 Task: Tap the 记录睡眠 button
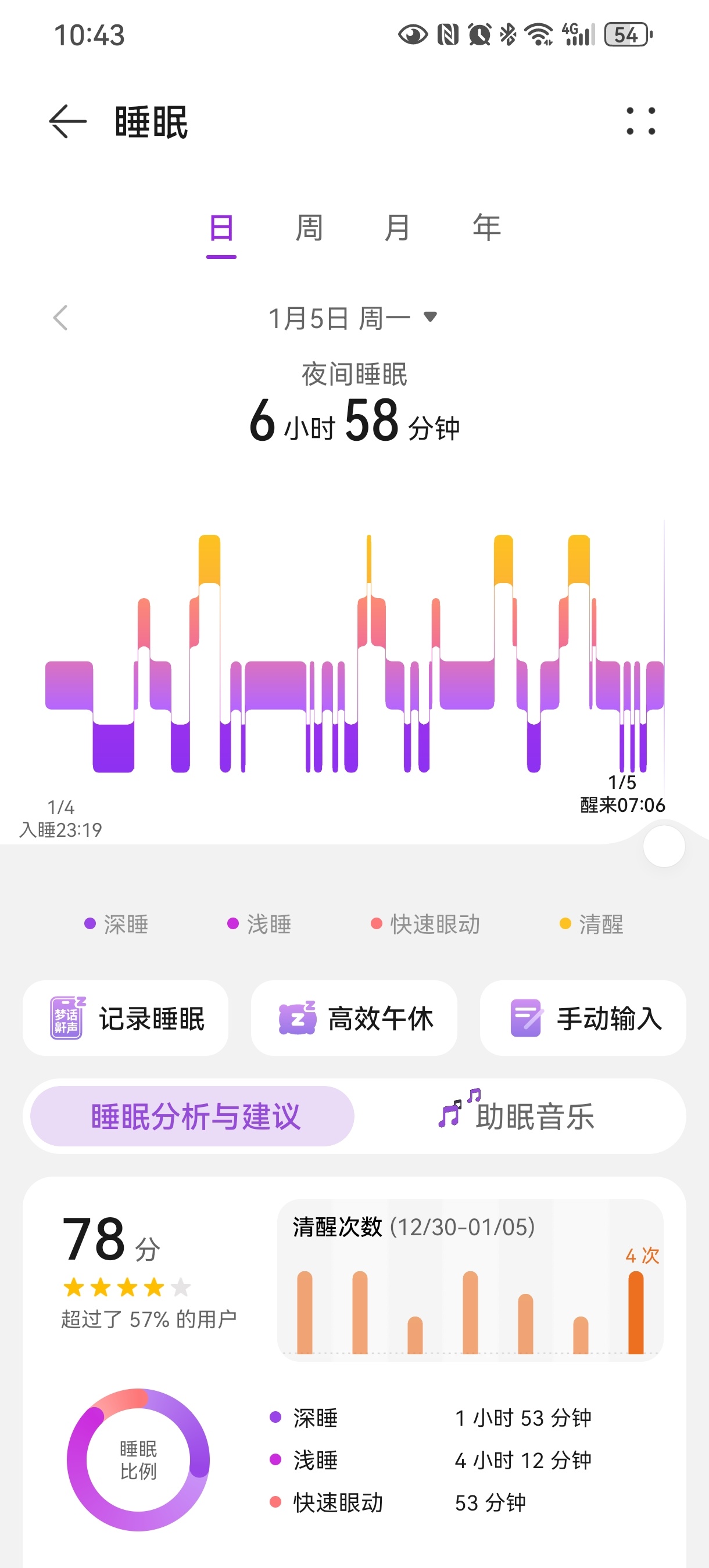(126, 1017)
